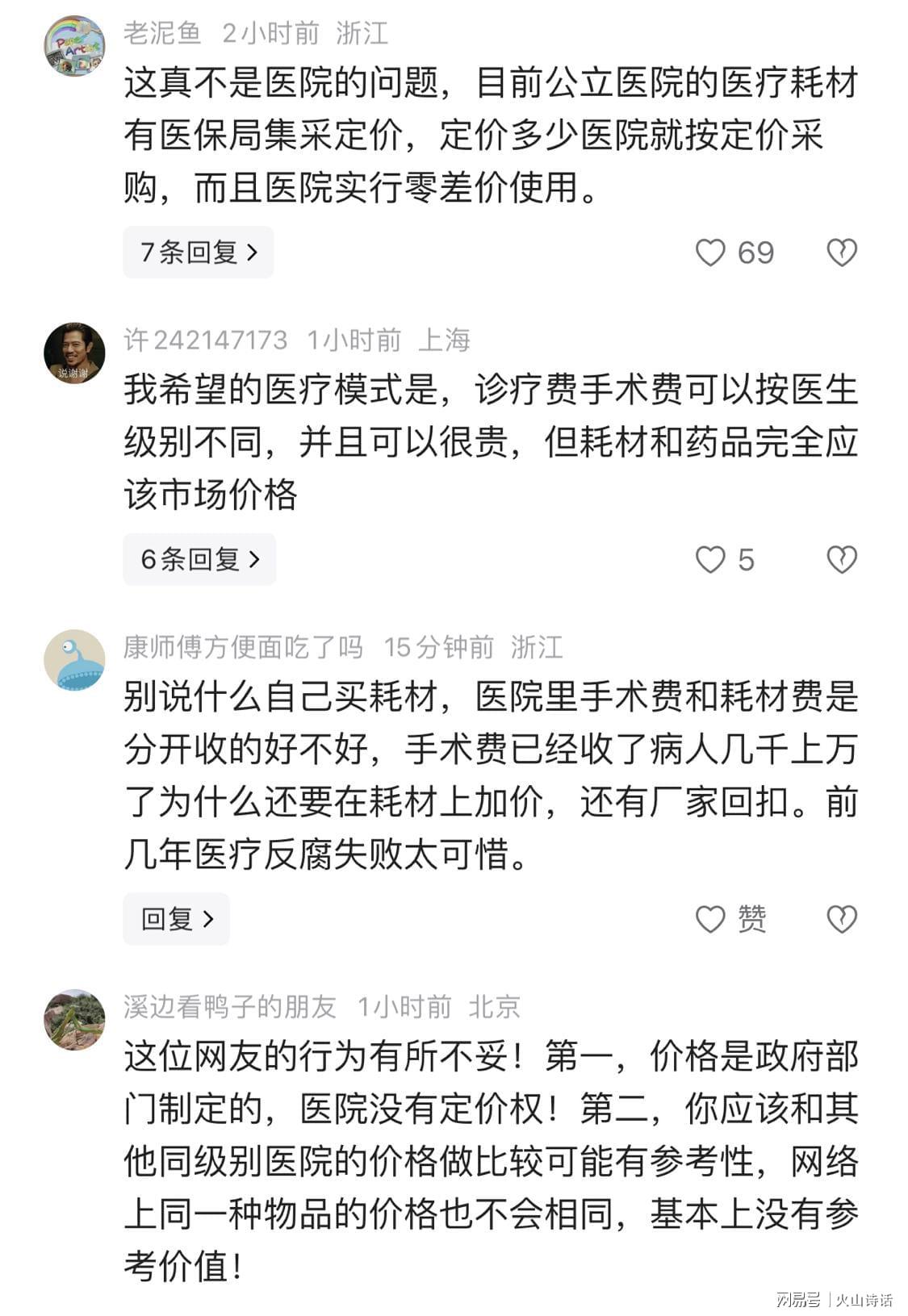Dislike 康师傅方便面吃了吗's comment
This screenshot has height=1316, width=908.
(x=841, y=918)
